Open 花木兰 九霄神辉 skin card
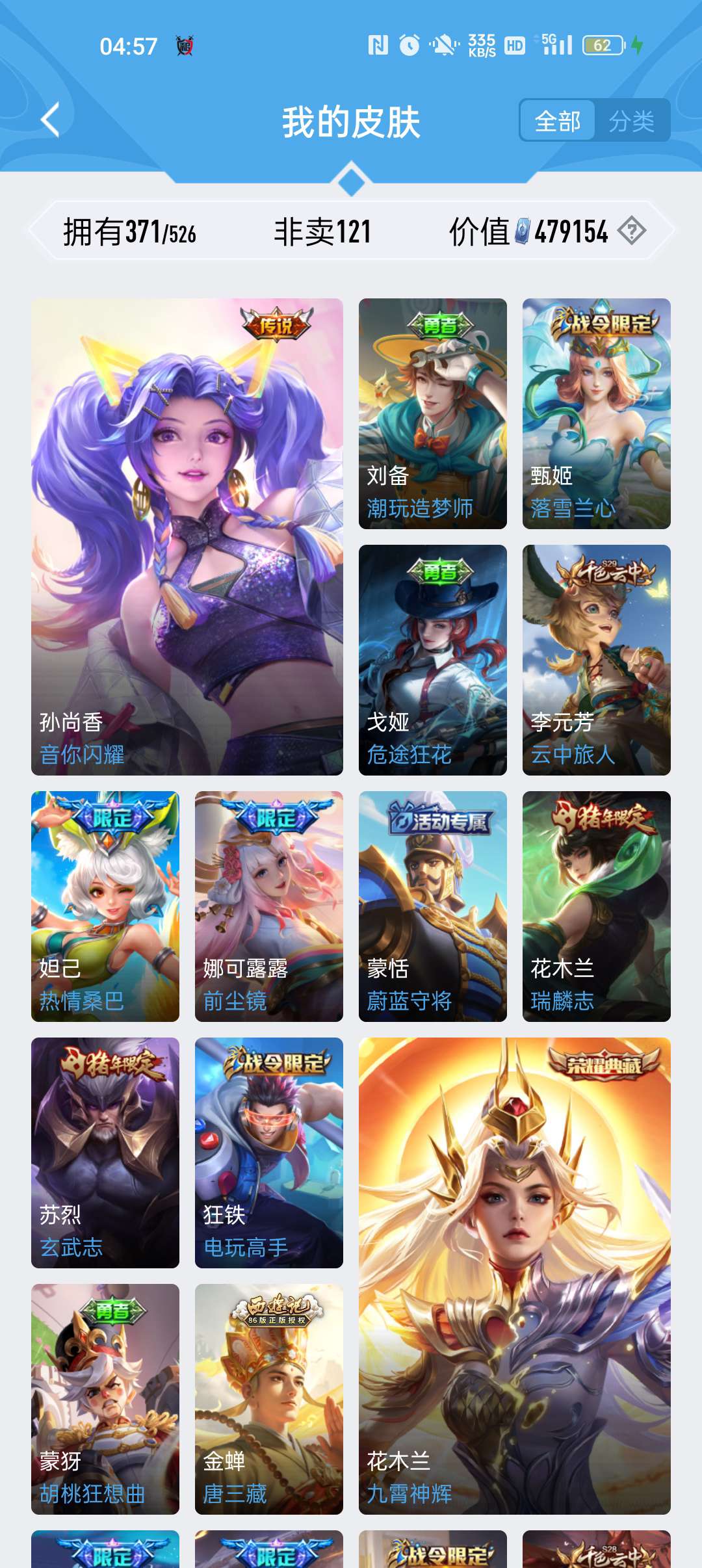 (515, 1275)
